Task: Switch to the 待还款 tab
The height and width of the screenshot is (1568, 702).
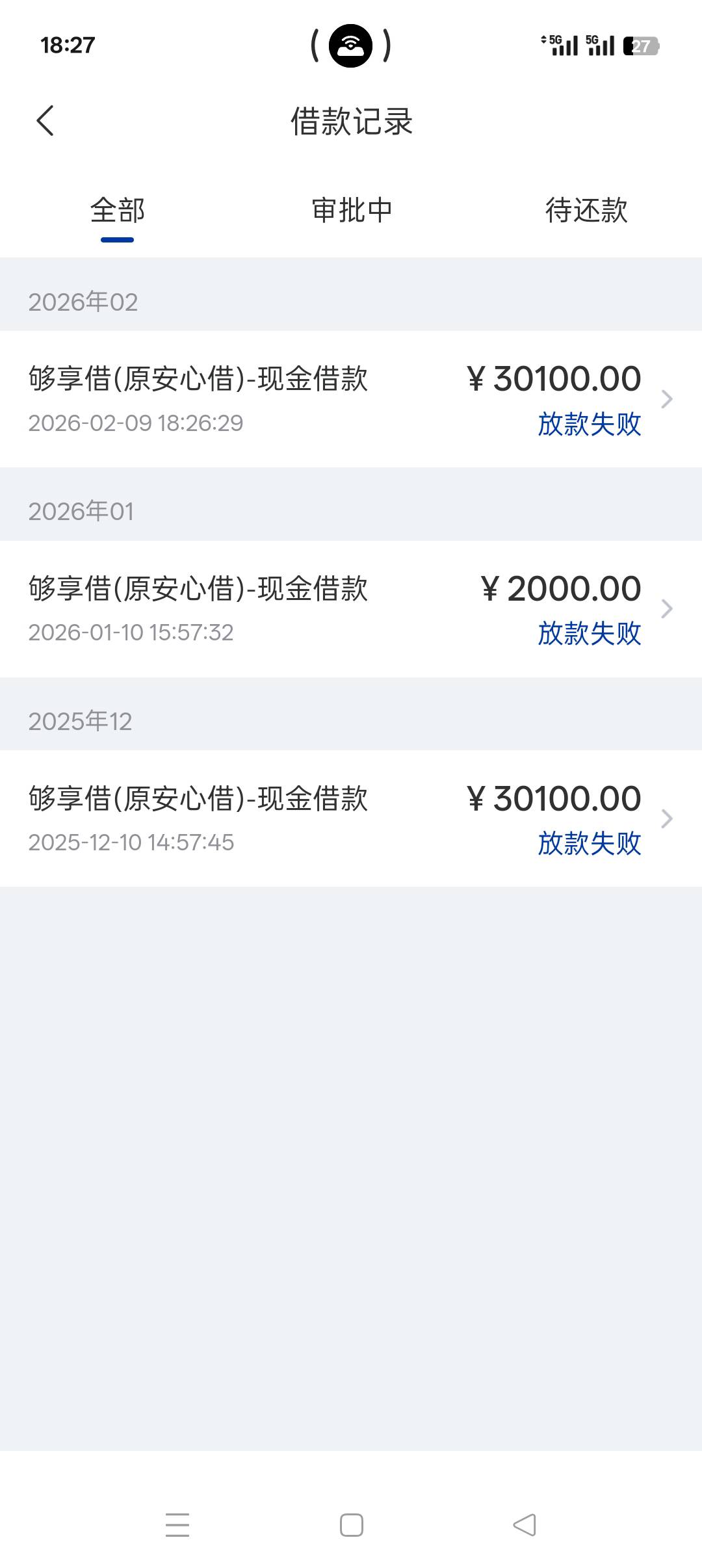Action: coord(586,211)
